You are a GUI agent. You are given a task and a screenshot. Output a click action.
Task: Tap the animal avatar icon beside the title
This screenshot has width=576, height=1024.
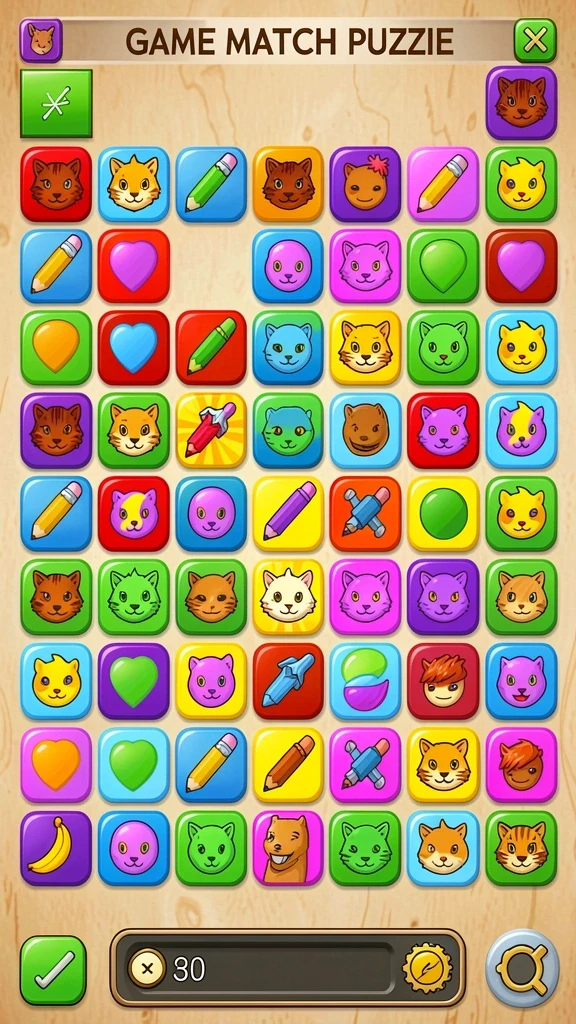[40, 40]
